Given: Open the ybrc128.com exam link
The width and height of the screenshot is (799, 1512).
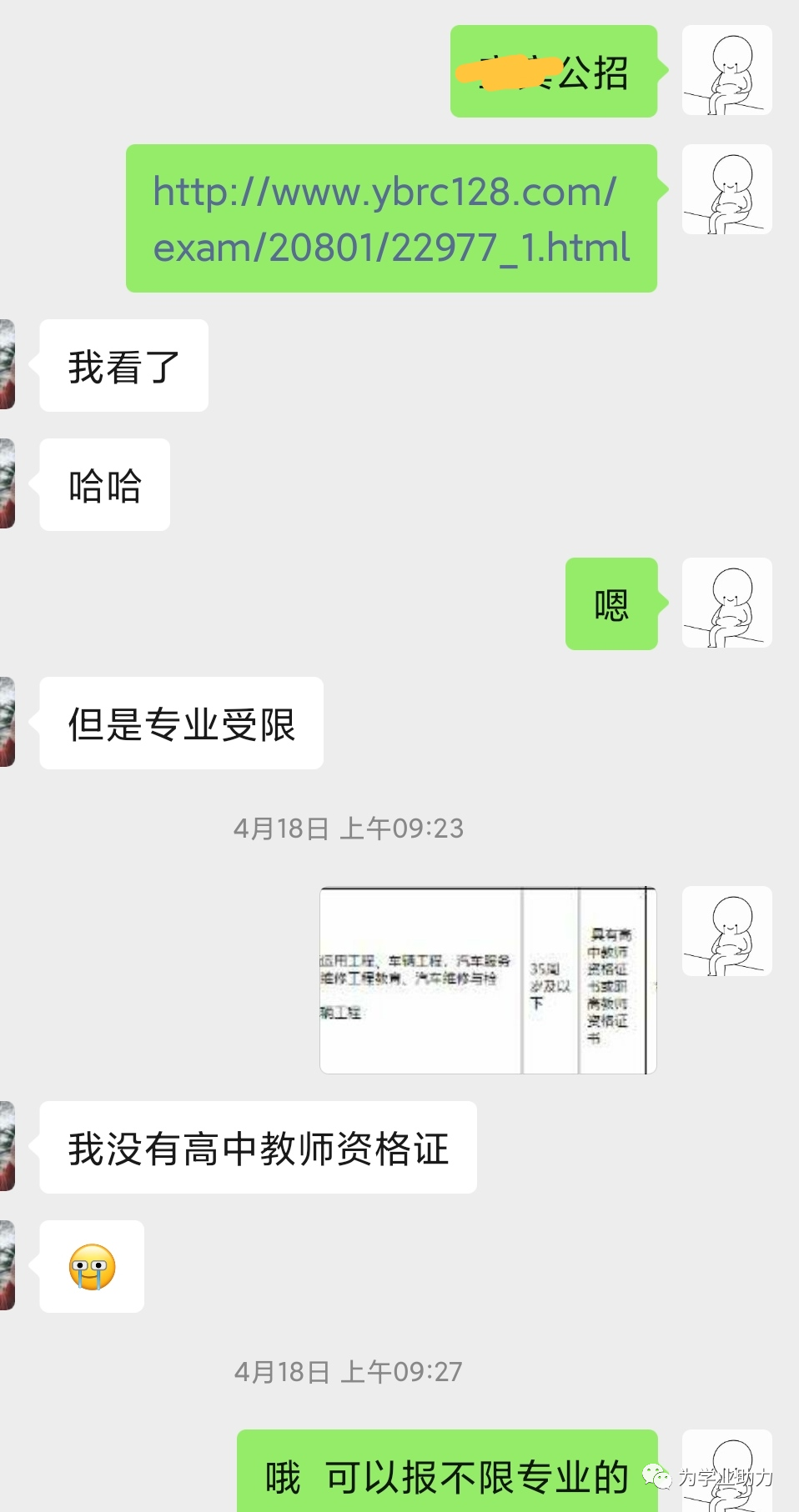Looking at the screenshot, I should pos(391,219).
